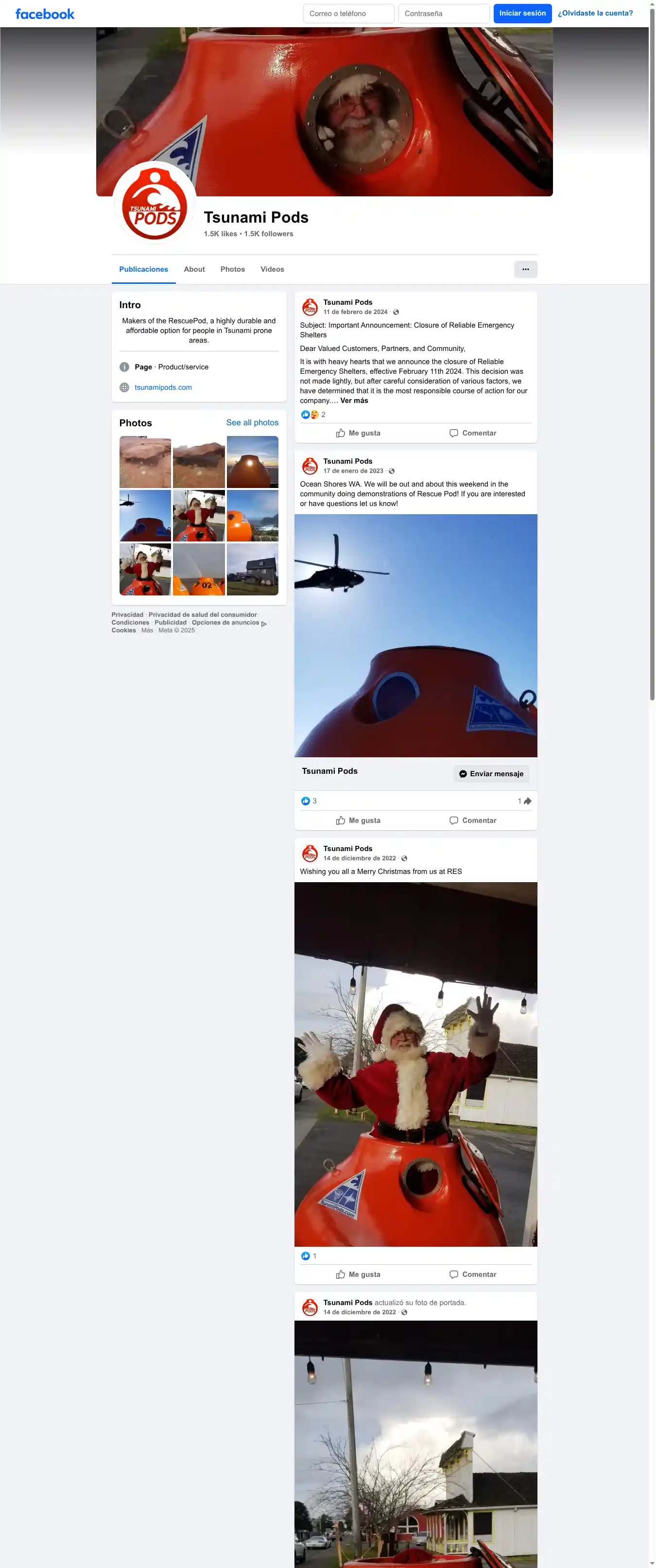Switch to the Photos tab

(x=232, y=269)
